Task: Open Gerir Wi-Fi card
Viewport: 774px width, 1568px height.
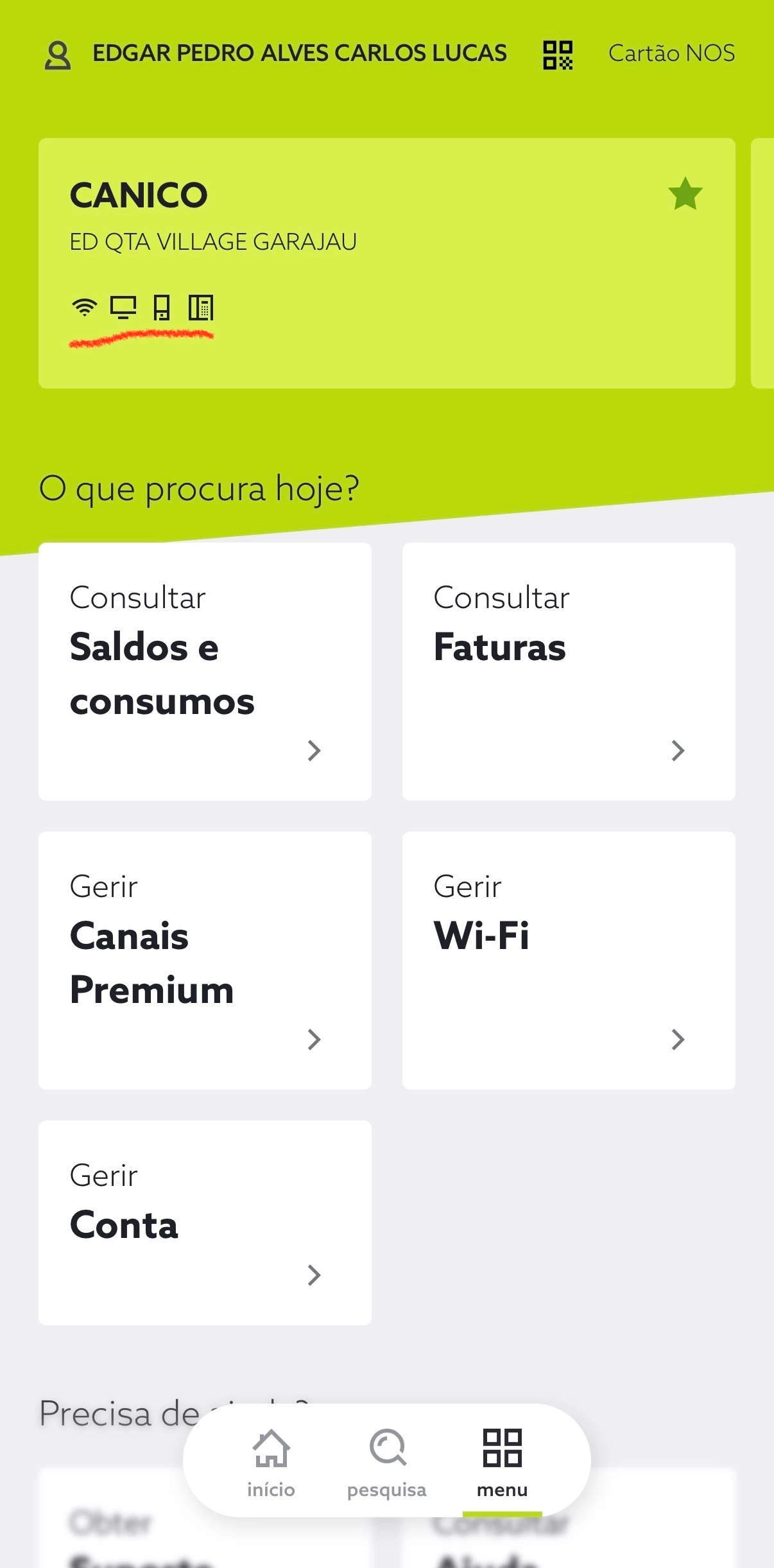Action: [569, 960]
